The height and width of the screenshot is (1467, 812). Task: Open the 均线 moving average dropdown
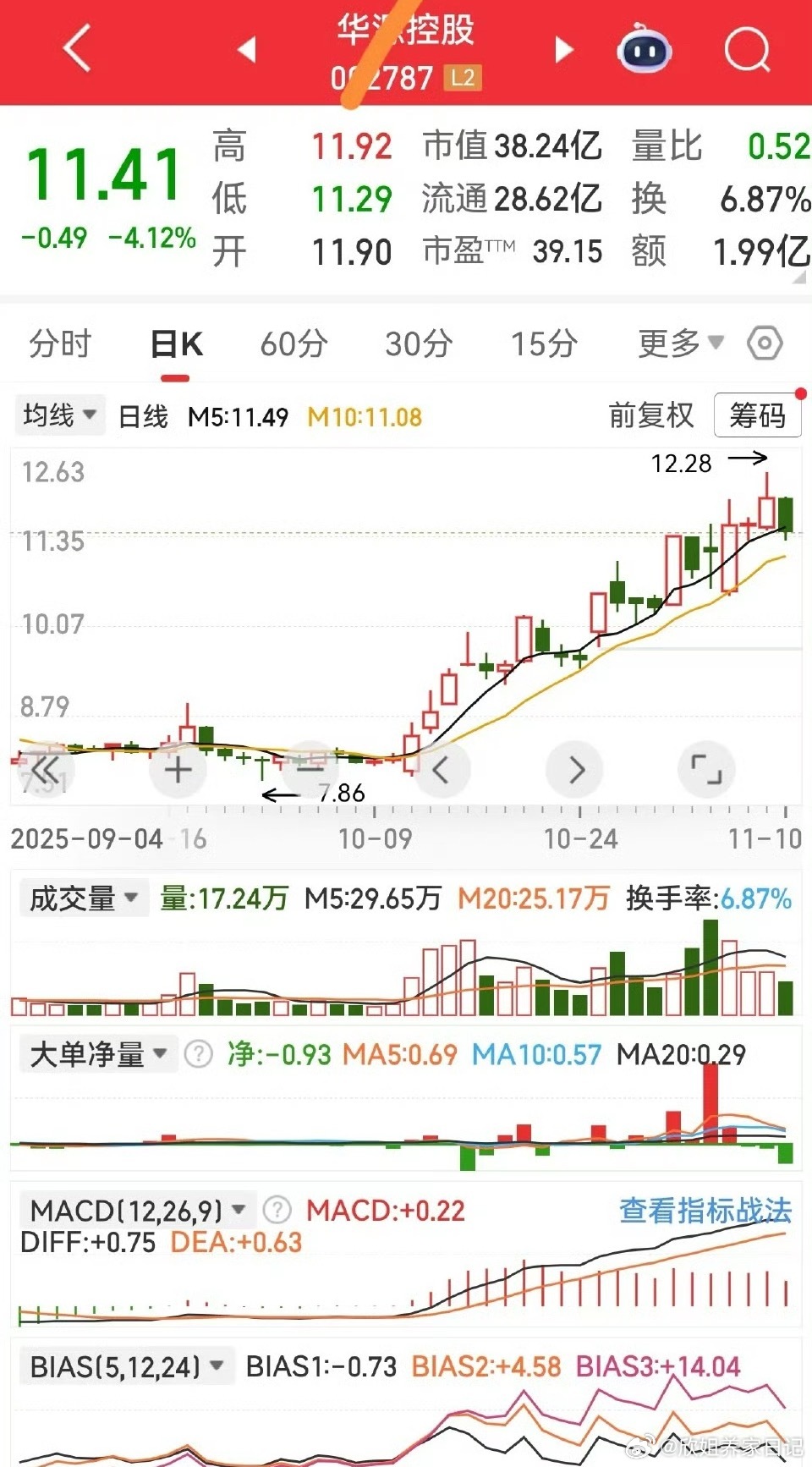pyautogui.click(x=58, y=415)
